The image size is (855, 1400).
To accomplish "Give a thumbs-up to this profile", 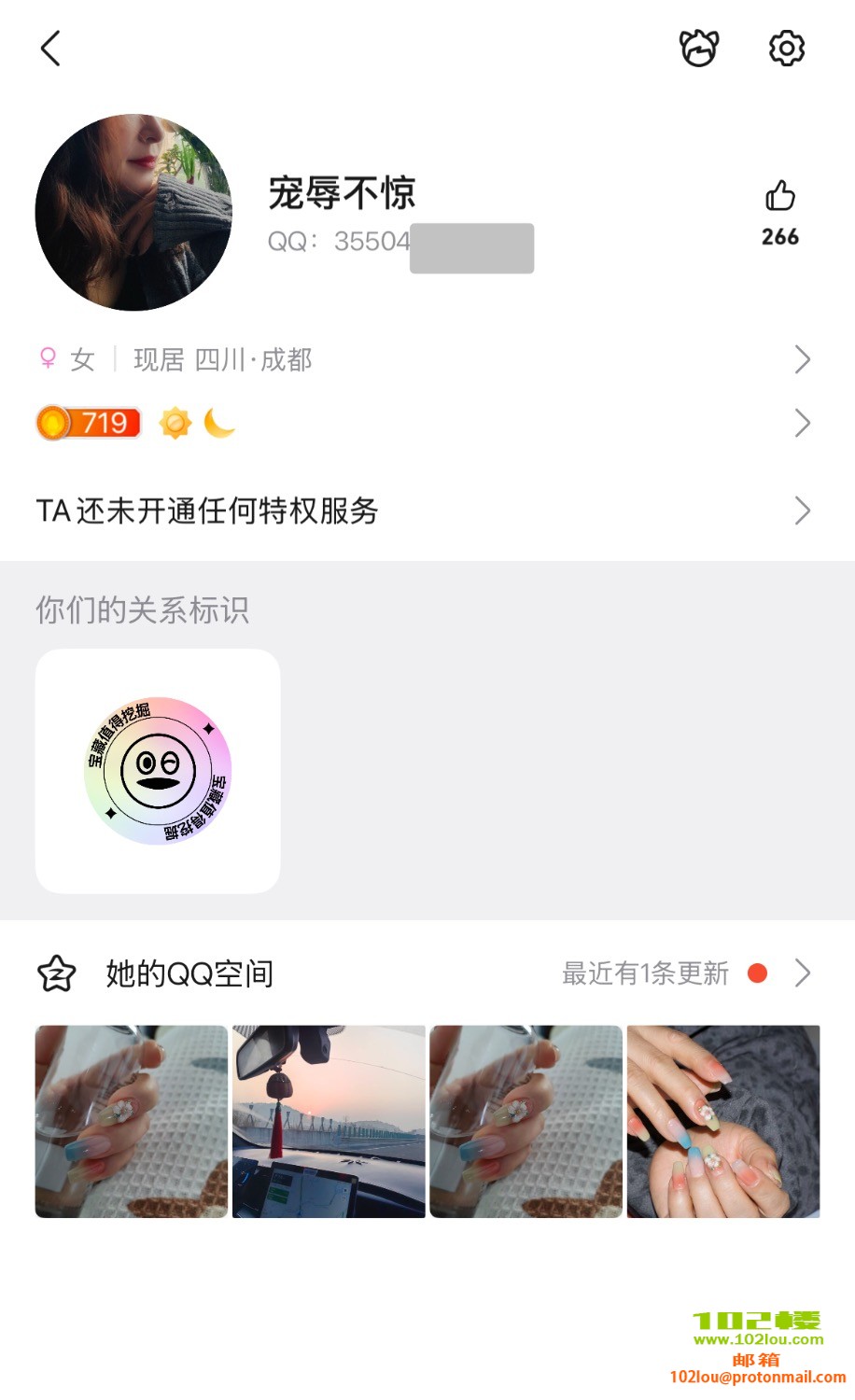I will pos(780,197).
